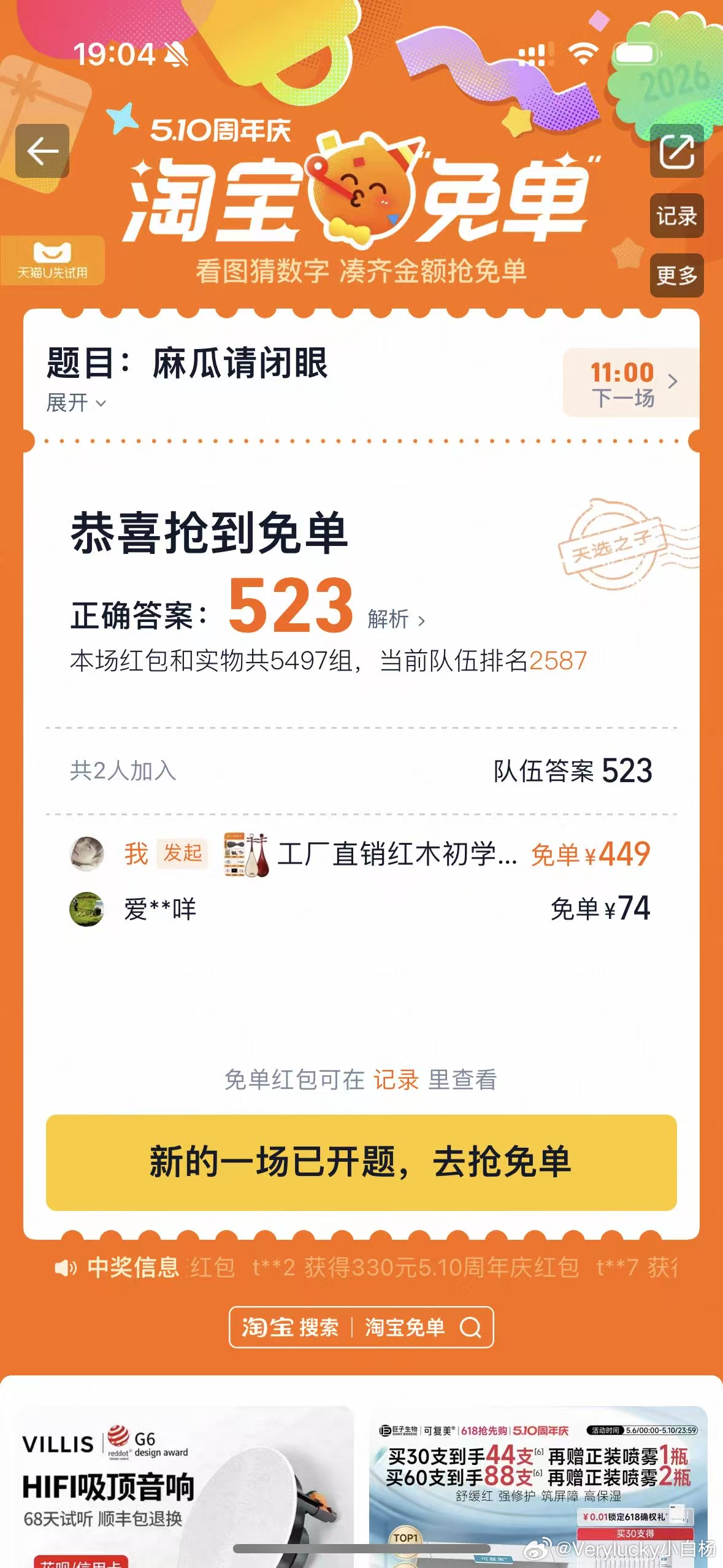The image size is (723, 1568).
Task: Open the 淘宝搜索 淘宝免单 search box
Action: point(361,1328)
